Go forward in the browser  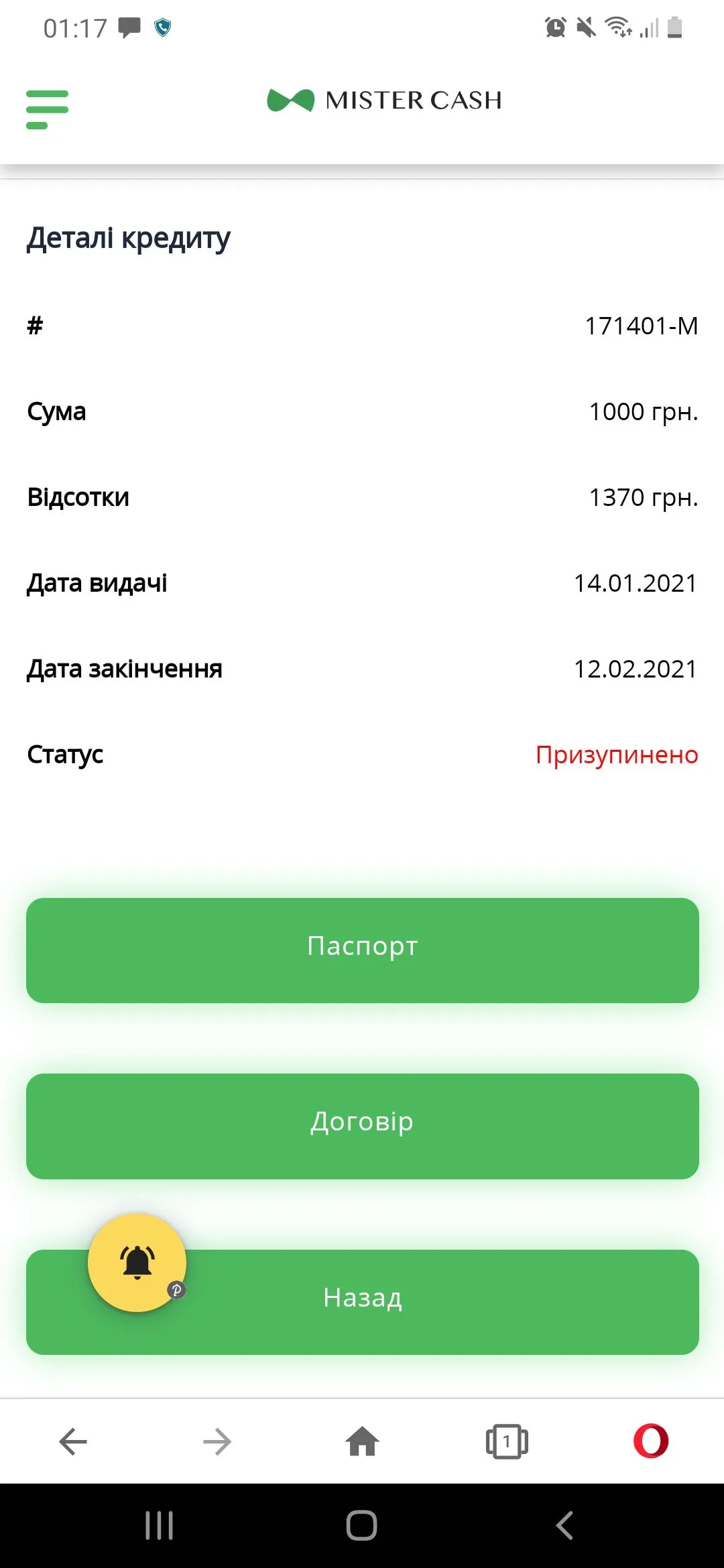click(x=217, y=1441)
